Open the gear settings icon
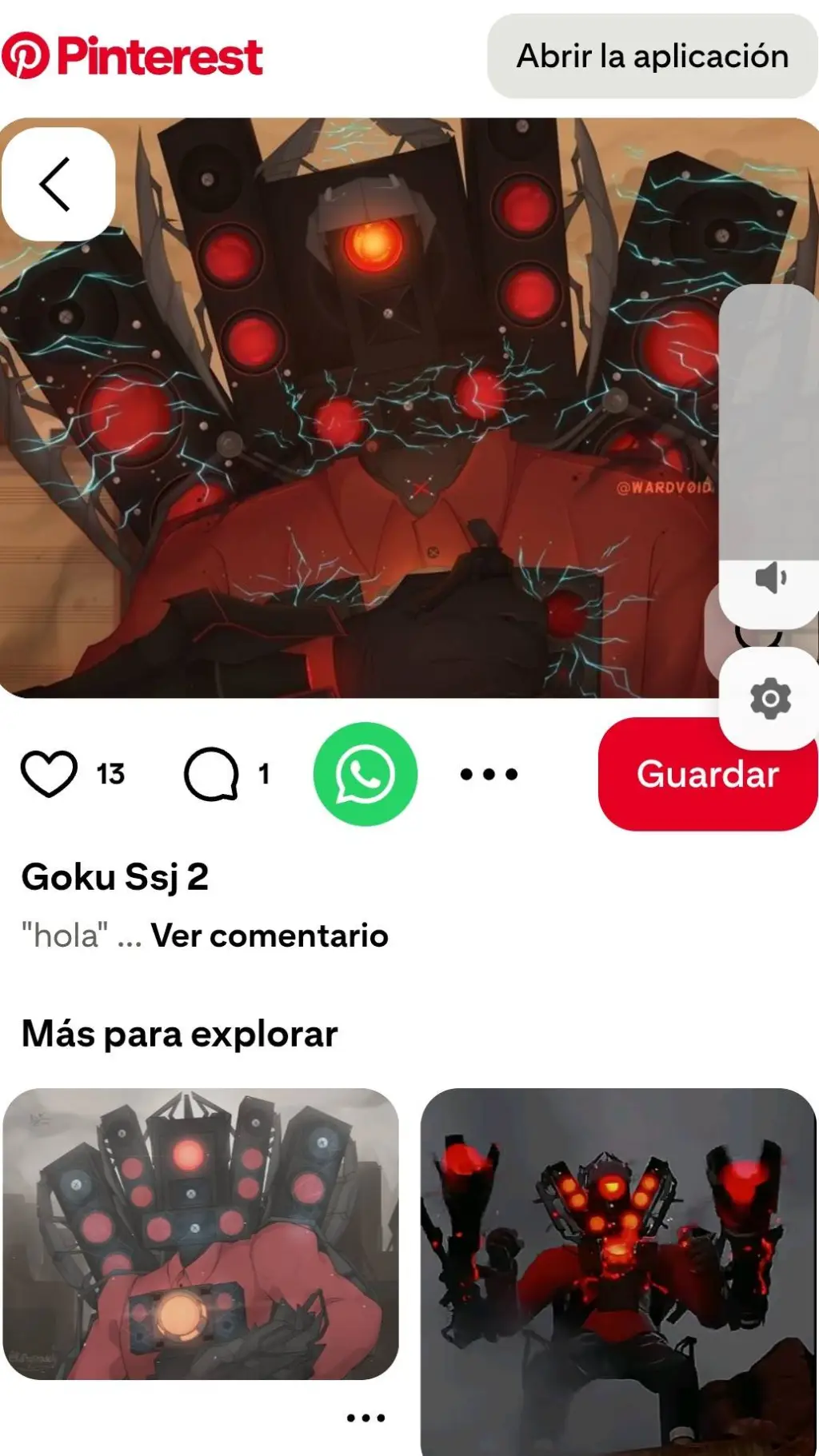 (x=770, y=699)
